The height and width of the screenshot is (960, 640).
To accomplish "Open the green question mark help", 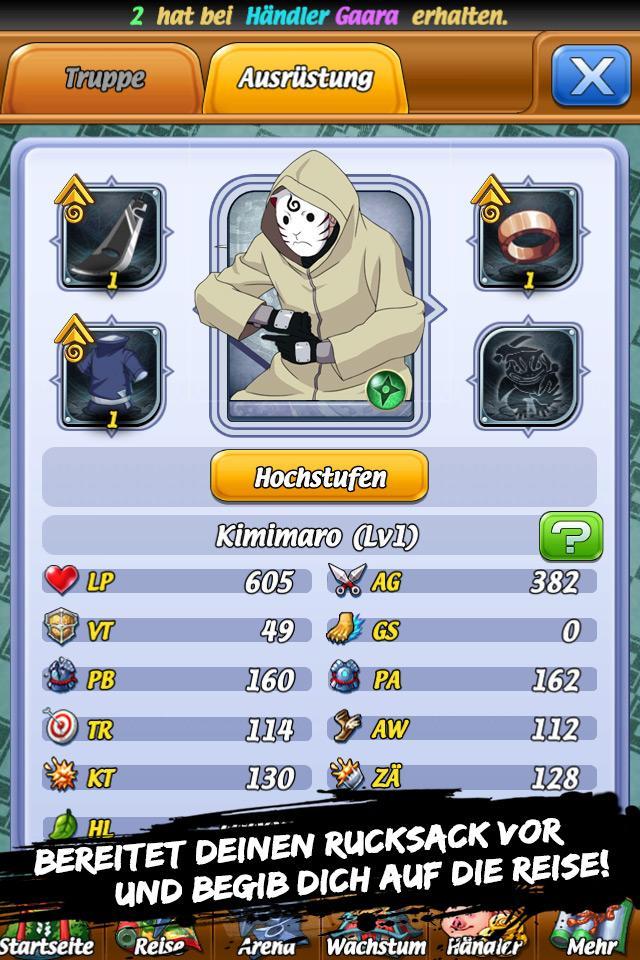I will 571,536.
